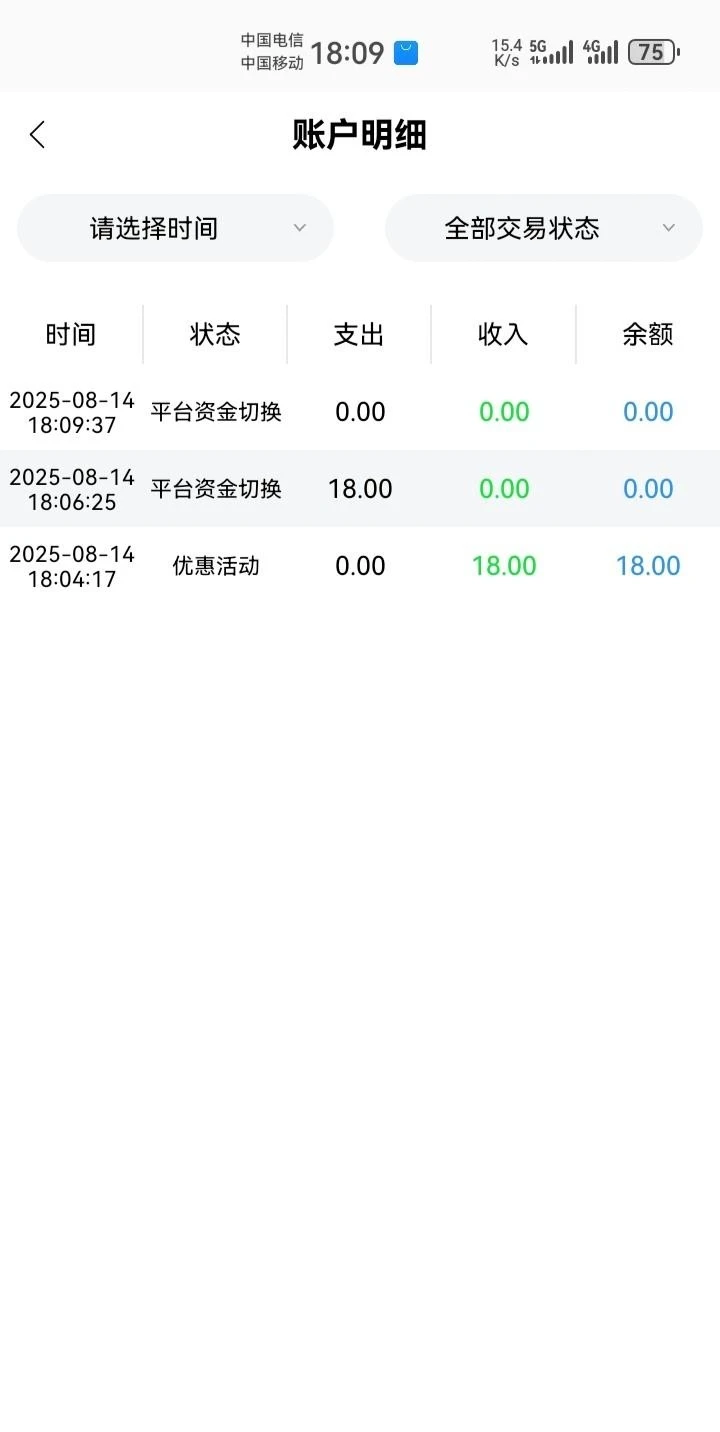The image size is (720, 1432).
Task: Open the 请选择时间 time filter
Action: pyautogui.click(x=175, y=228)
